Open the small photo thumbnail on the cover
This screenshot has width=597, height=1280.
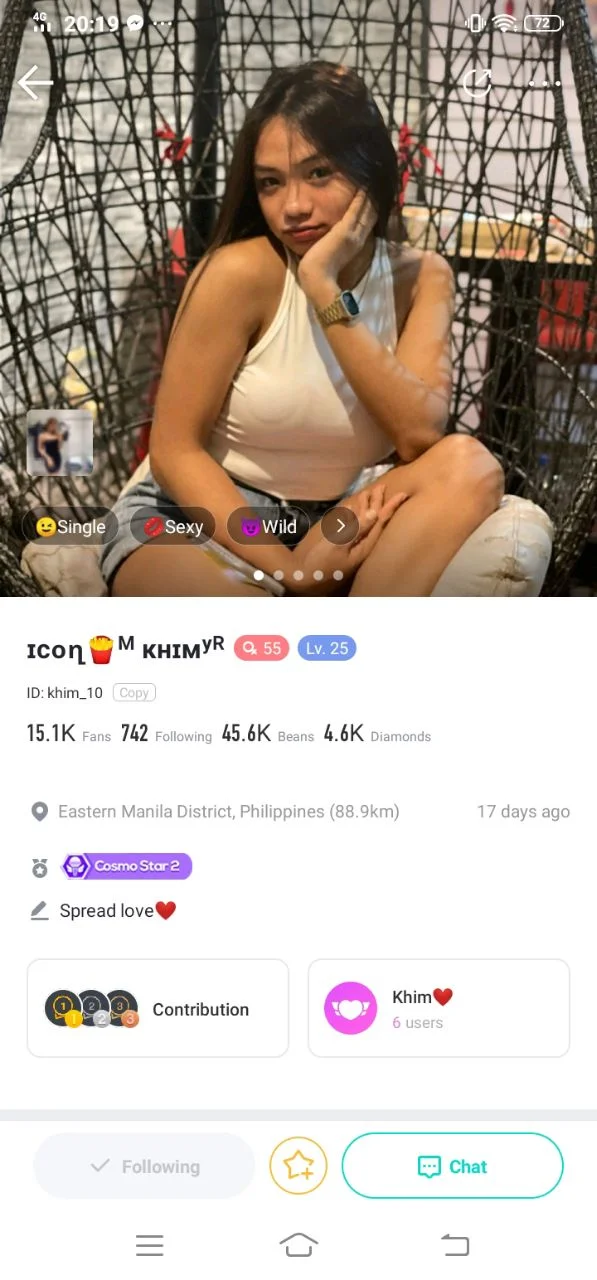coord(60,442)
